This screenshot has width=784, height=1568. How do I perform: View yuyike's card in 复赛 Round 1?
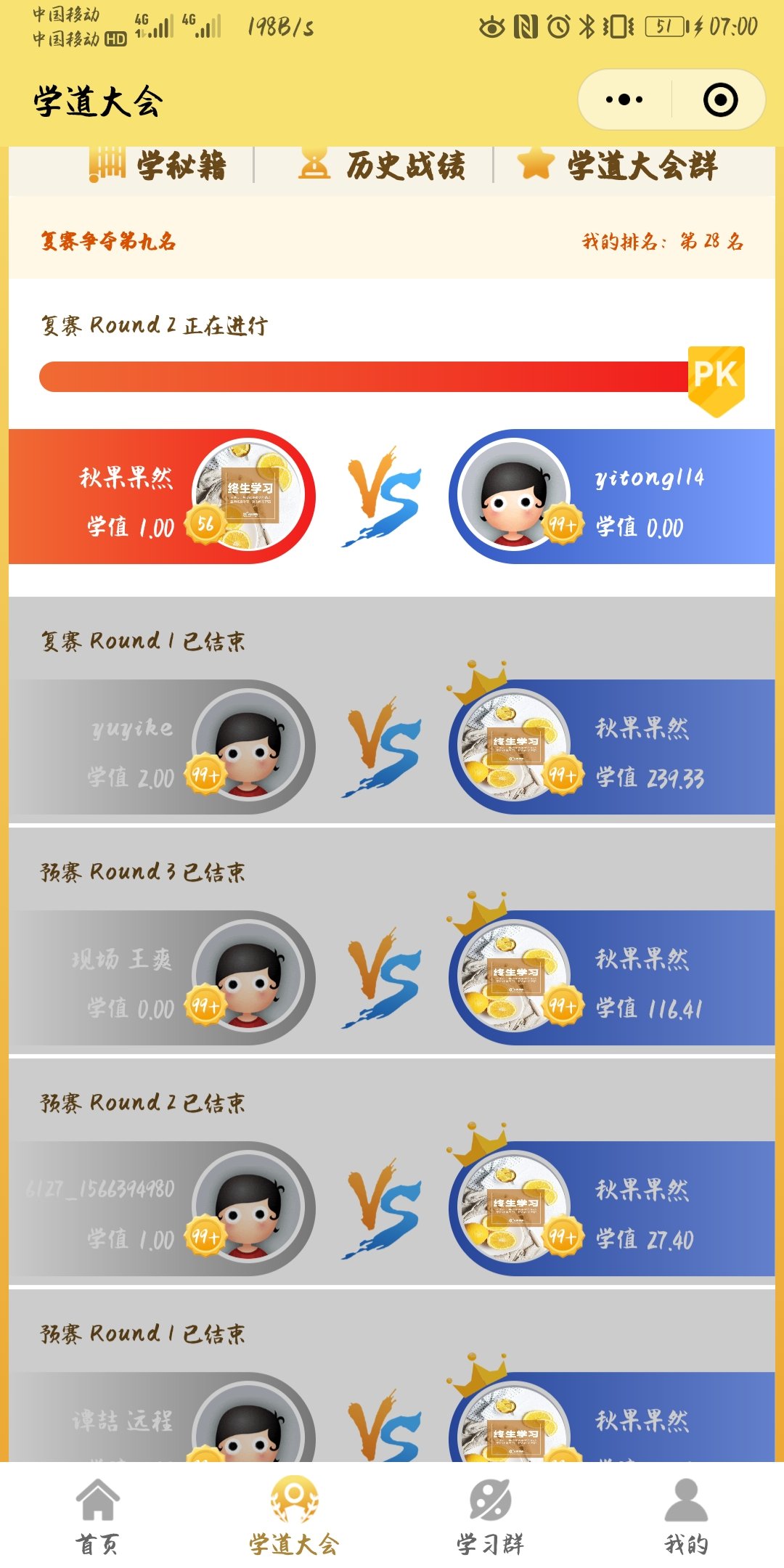161,748
